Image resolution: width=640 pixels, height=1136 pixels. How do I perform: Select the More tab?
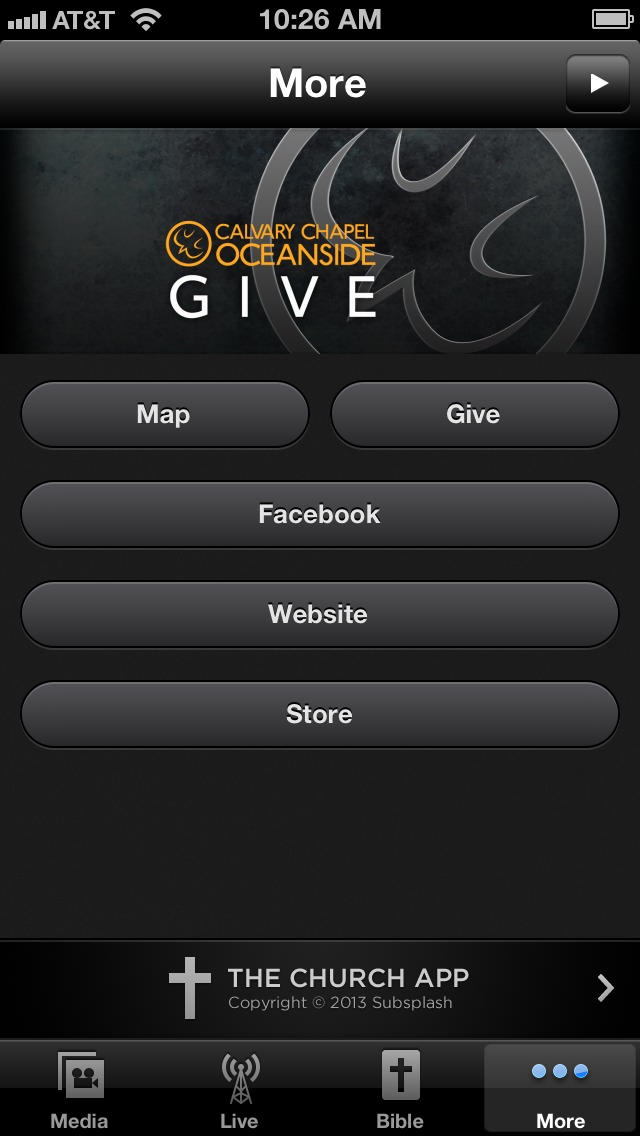560,1090
